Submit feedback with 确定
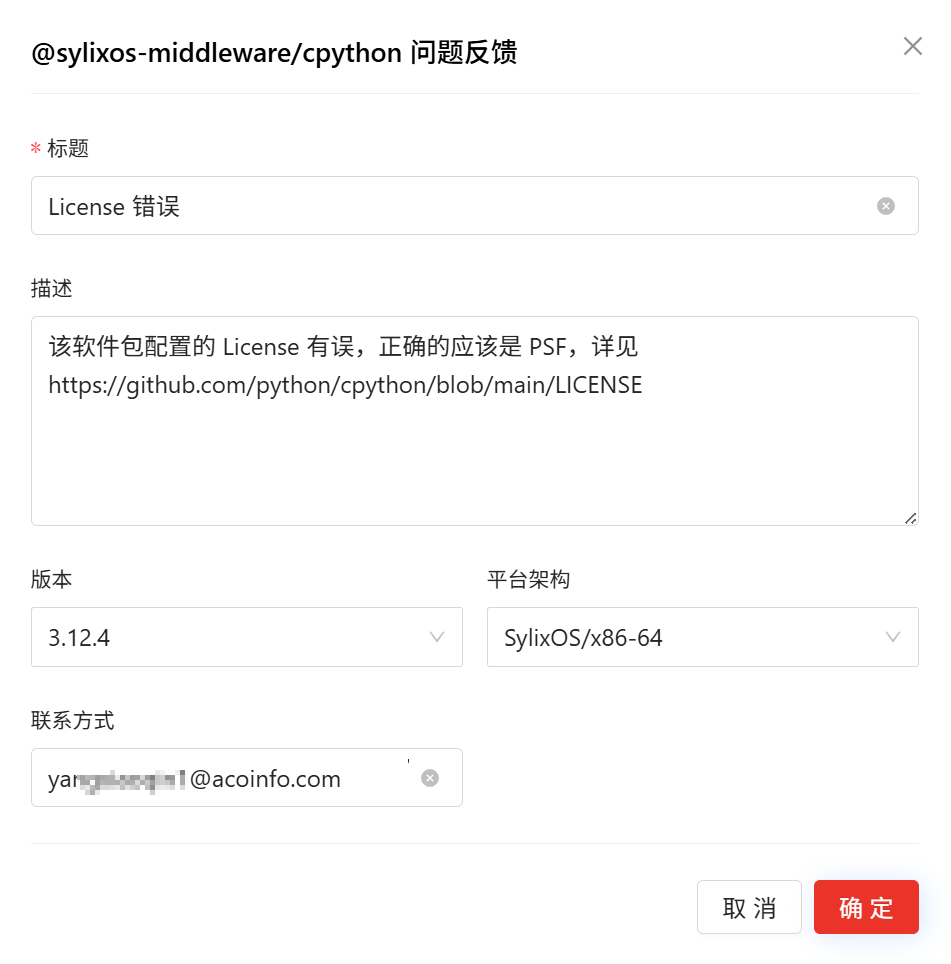Screen dimensions: 951x964 pos(865,907)
